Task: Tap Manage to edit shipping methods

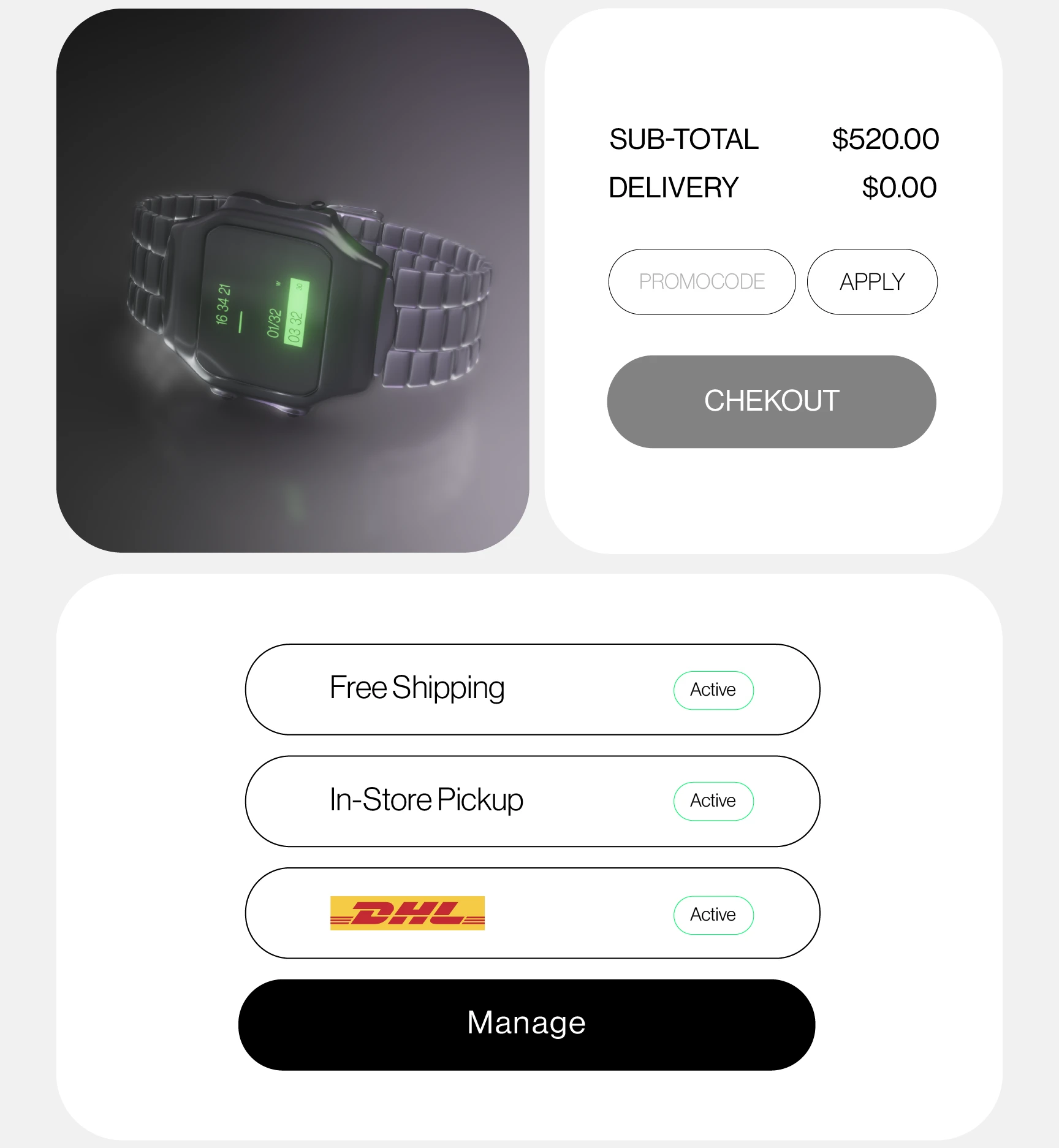Action: click(x=526, y=1024)
